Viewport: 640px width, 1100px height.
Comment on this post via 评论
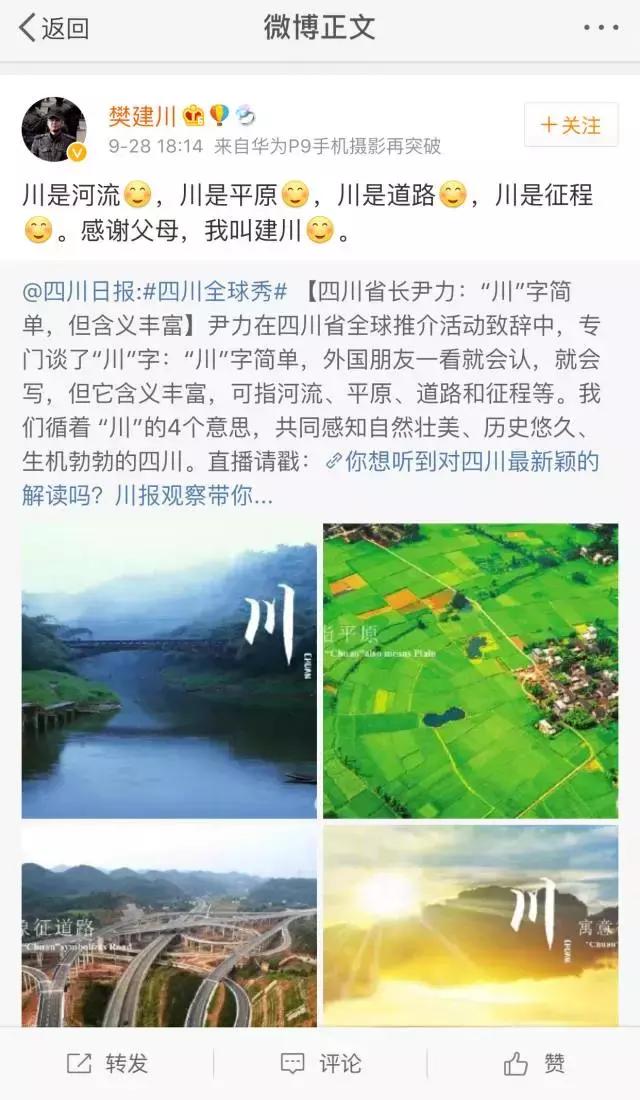tap(320, 1063)
